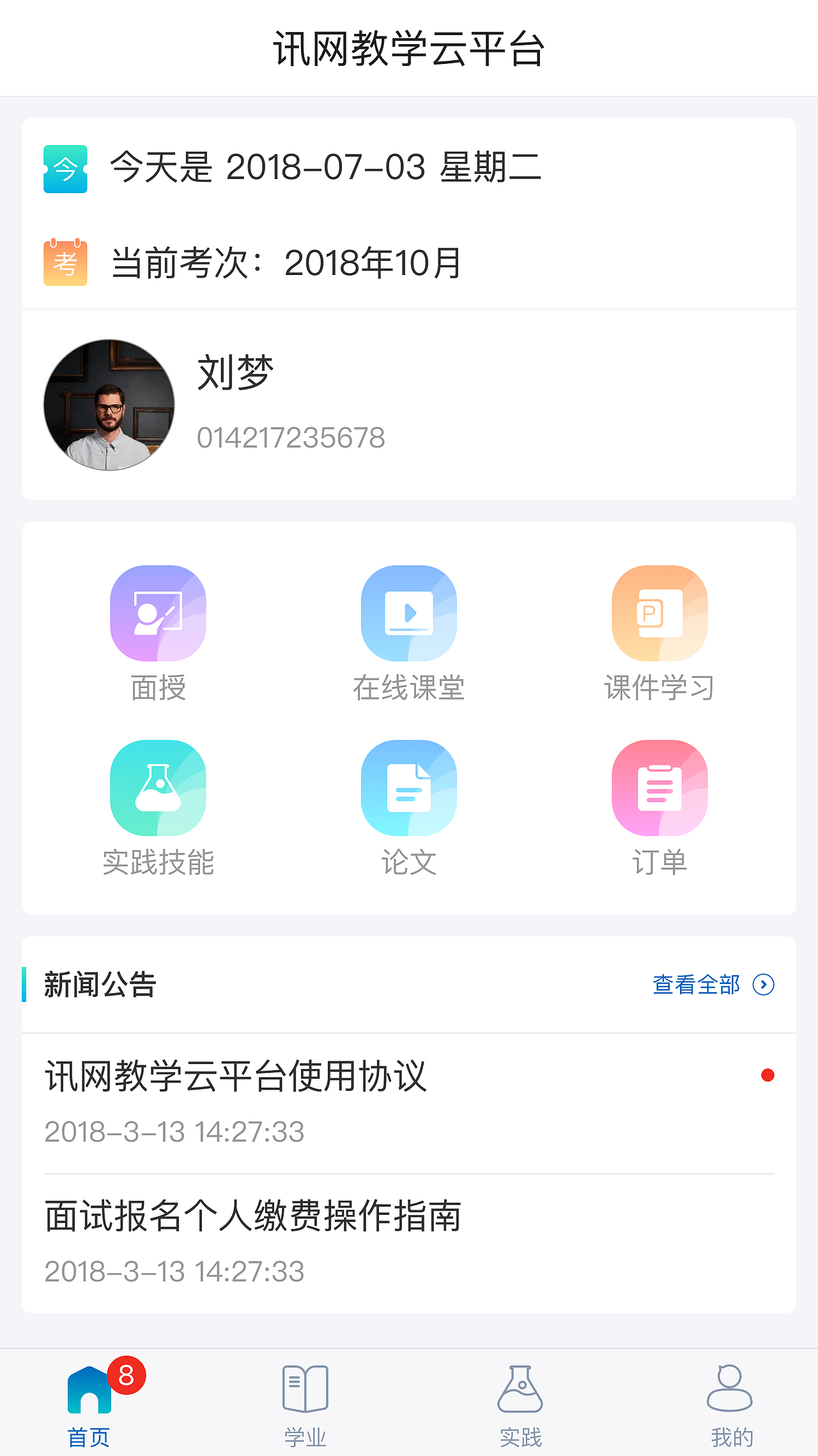The image size is (818, 1456).
Task: Open the 讯网教学云平台使用协议 announcement
Action: [236, 1076]
